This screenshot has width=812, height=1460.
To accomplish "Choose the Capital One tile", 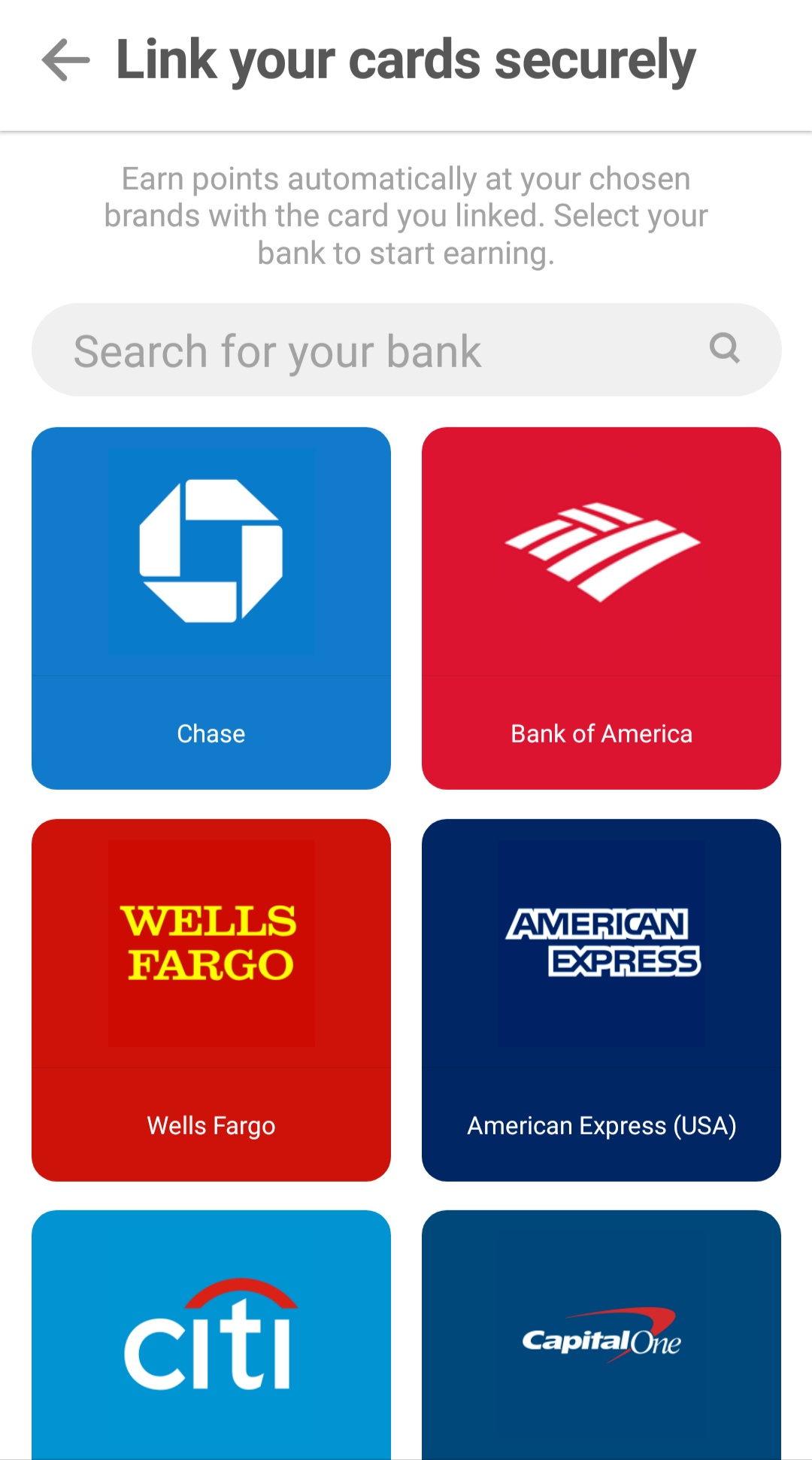I will [x=601, y=1335].
